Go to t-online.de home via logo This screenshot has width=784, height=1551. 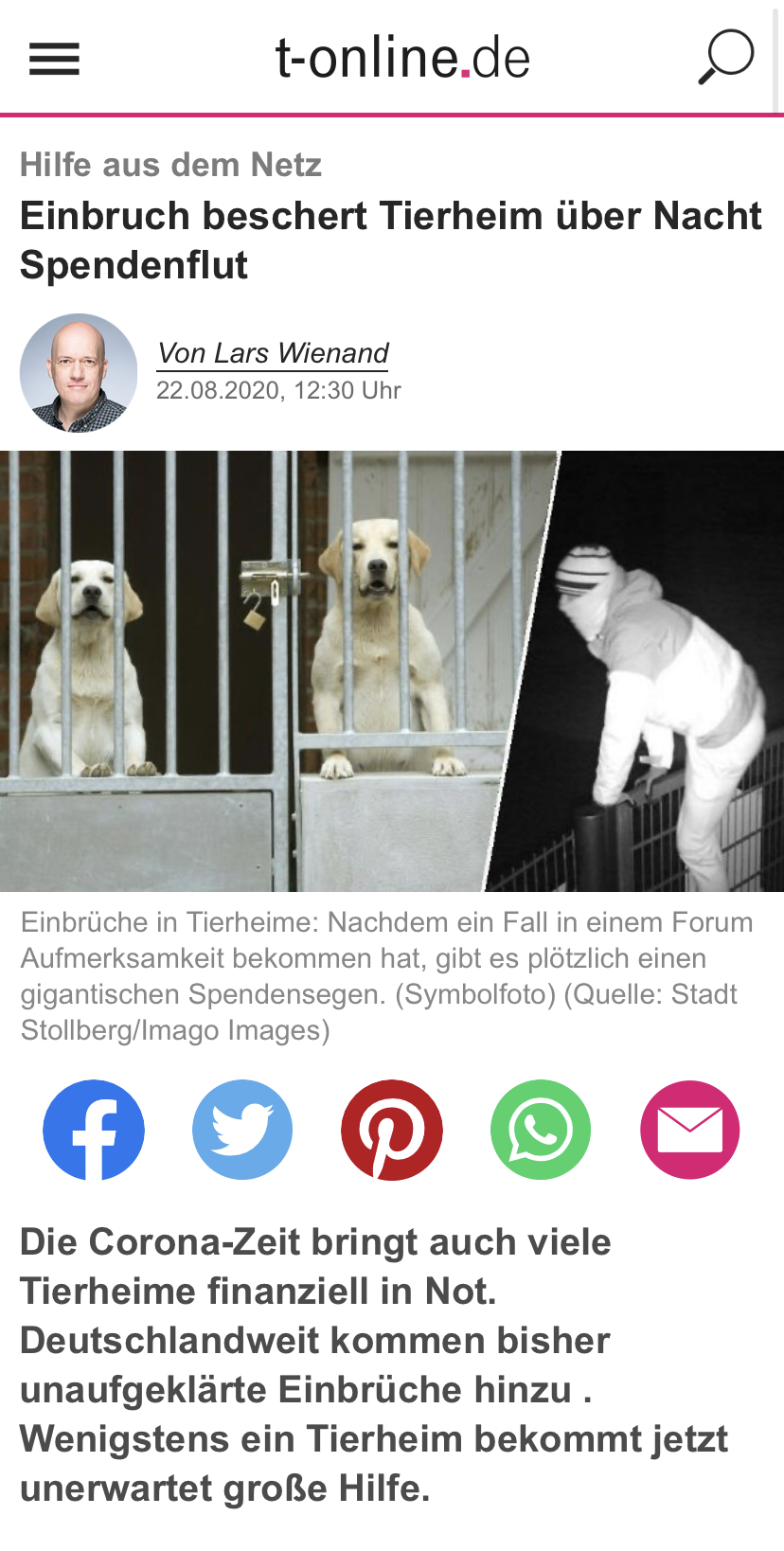tap(401, 59)
